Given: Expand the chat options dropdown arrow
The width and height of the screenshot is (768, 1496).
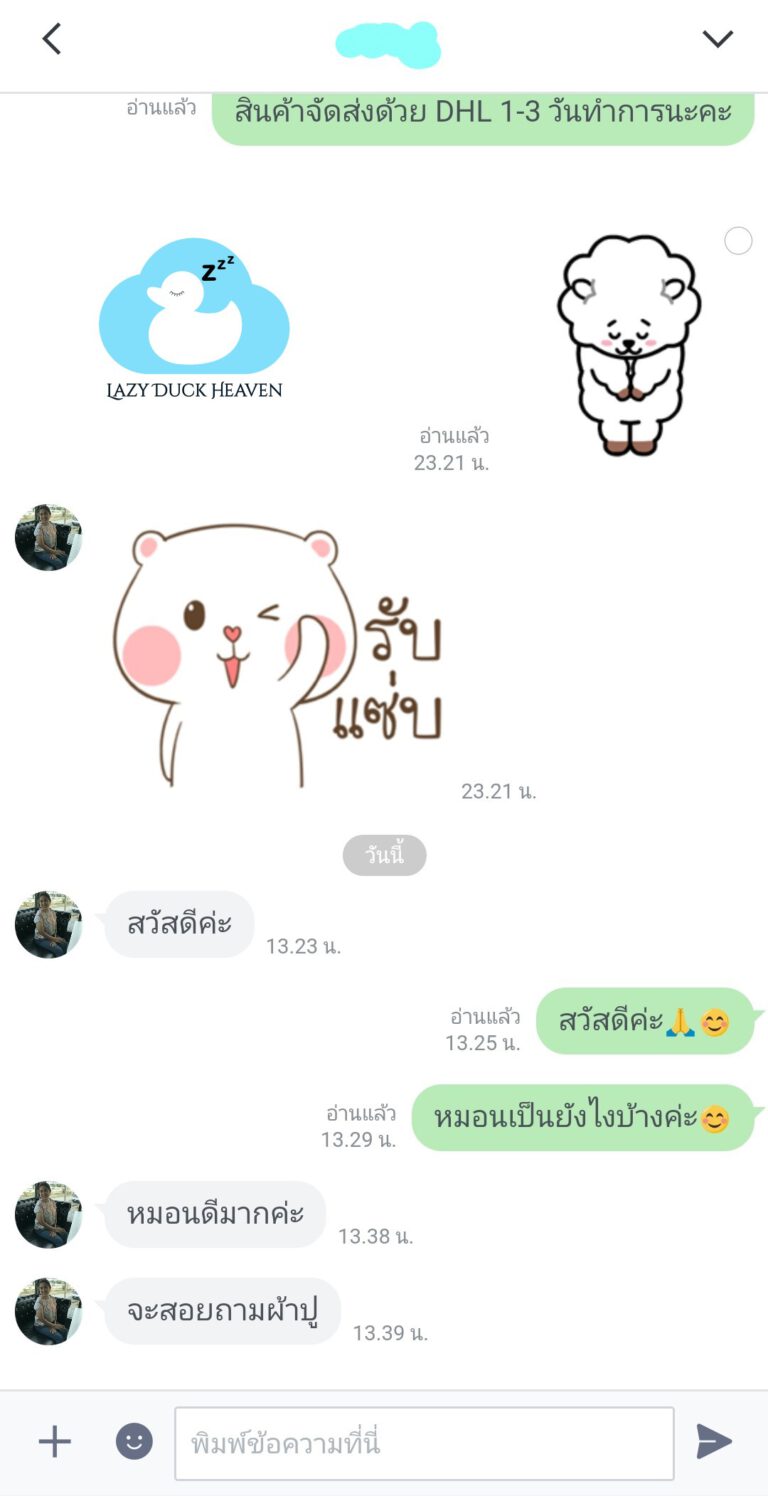Looking at the screenshot, I should pos(717,39).
